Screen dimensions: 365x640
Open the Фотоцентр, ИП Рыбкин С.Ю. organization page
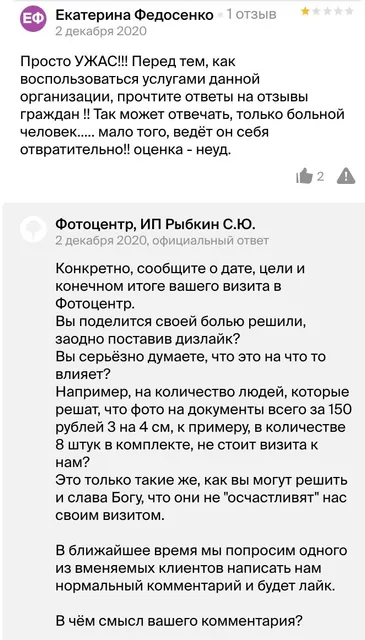click(155, 224)
